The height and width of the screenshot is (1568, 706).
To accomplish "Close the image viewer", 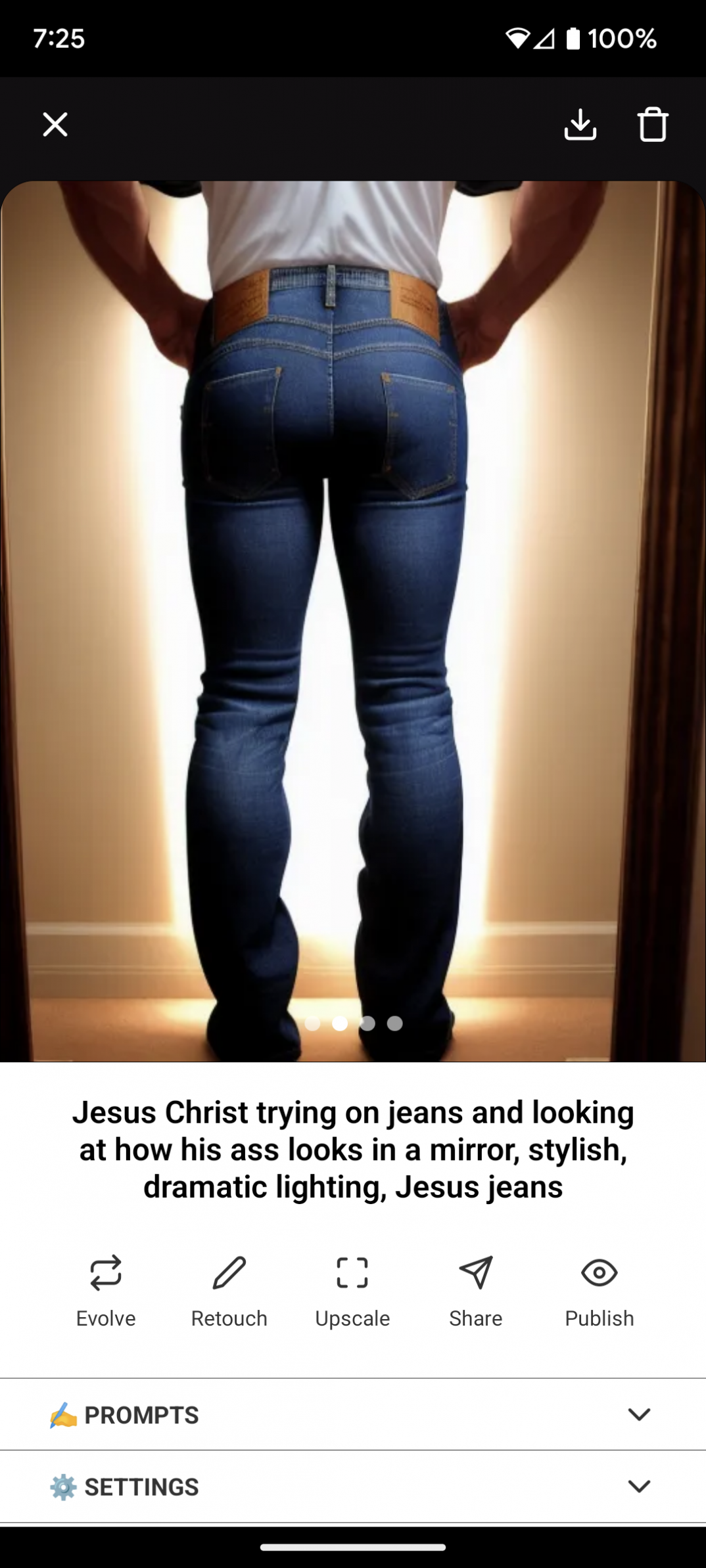I will pyautogui.click(x=55, y=124).
